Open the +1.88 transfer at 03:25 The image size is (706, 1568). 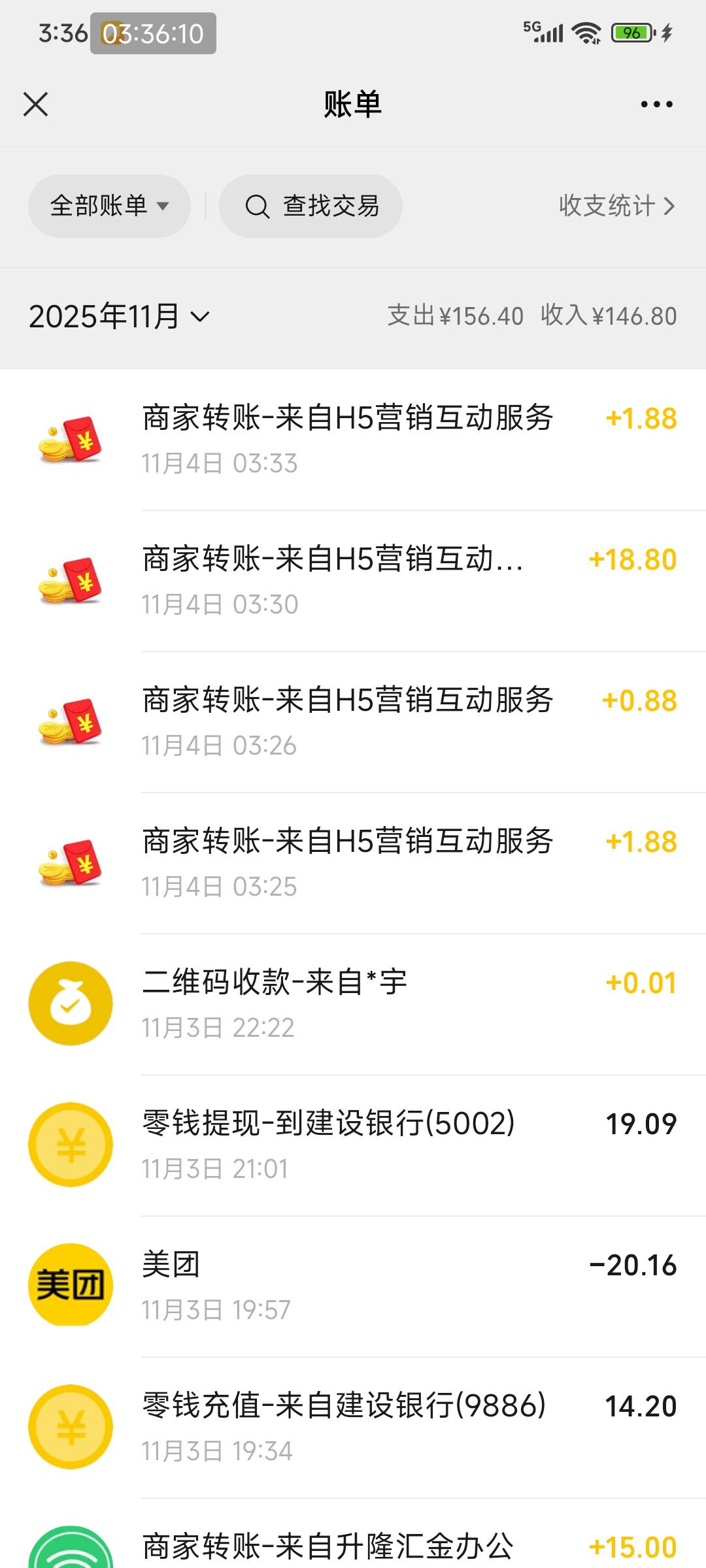[x=353, y=862]
